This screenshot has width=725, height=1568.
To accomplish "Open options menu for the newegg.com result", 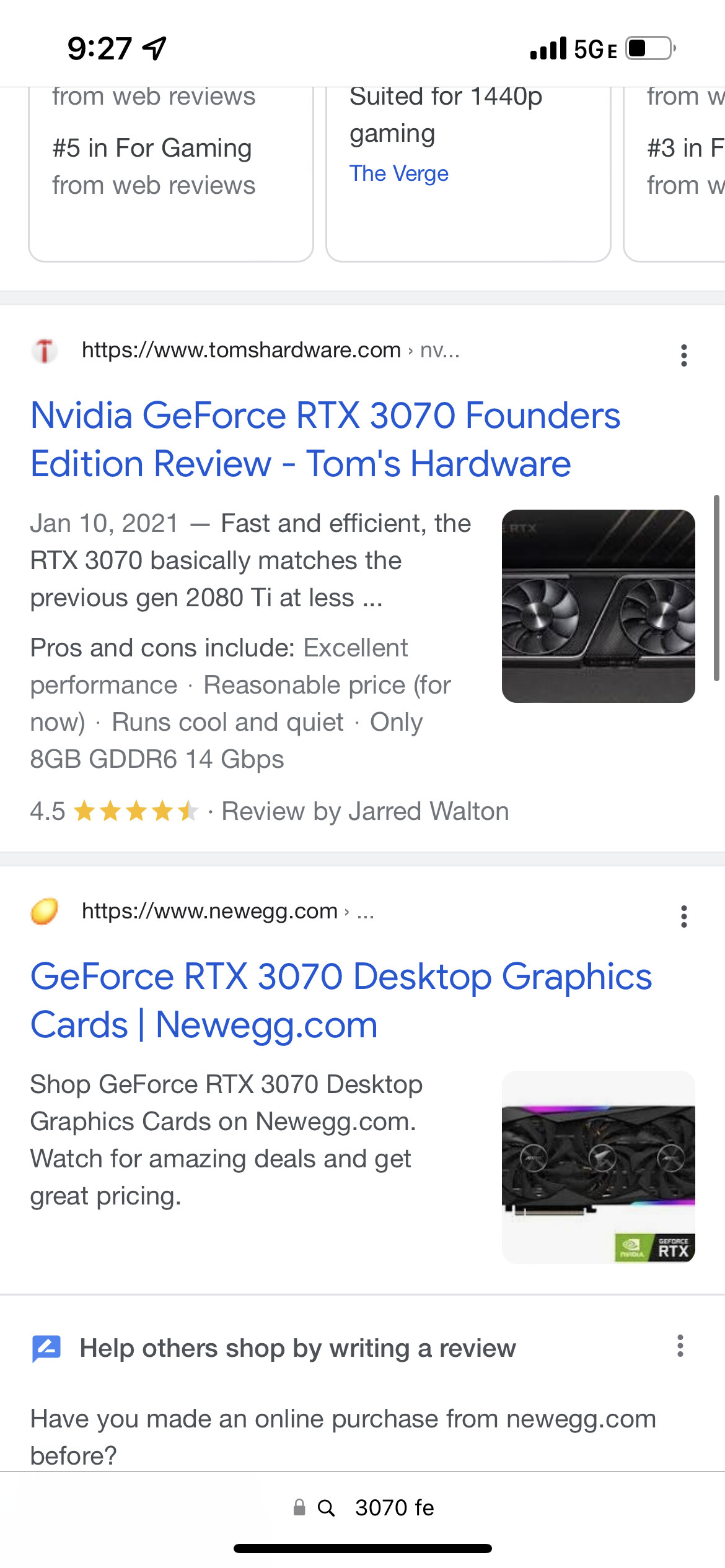I will click(x=684, y=917).
